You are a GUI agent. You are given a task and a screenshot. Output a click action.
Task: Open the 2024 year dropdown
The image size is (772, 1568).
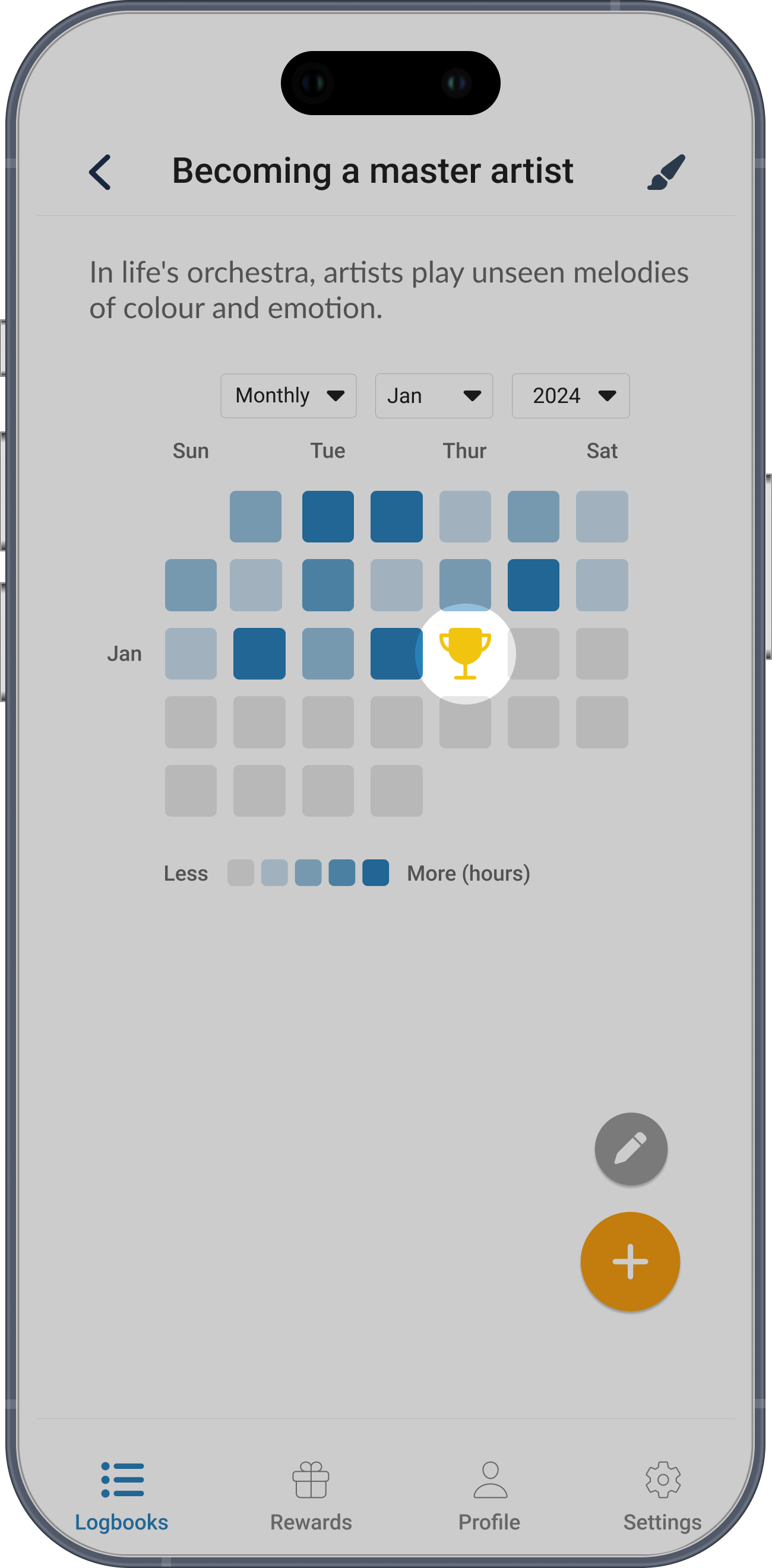[571, 396]
